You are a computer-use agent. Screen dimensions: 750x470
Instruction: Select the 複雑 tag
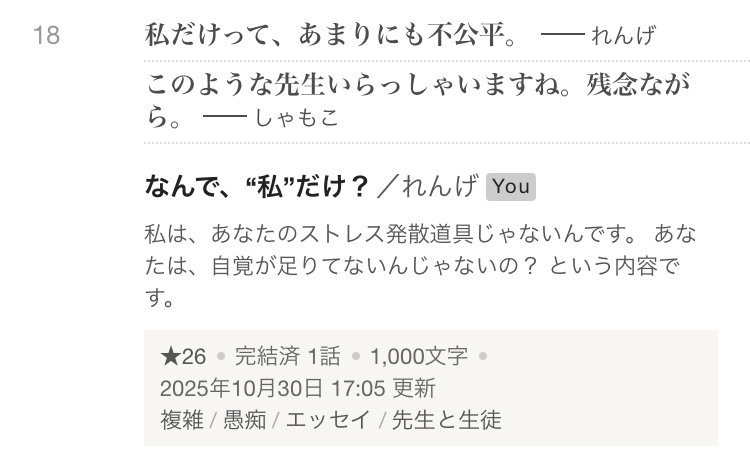180,420
